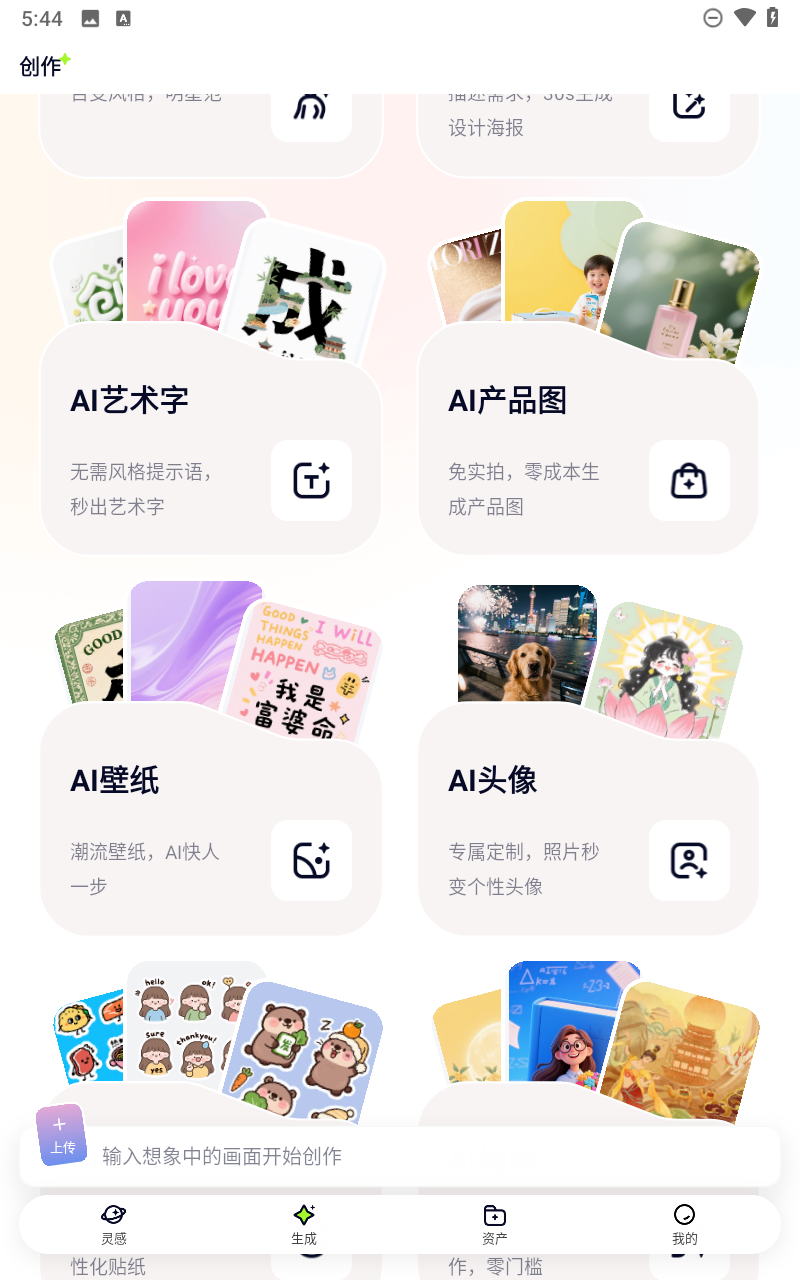The height and width of the screenshot is (1280, 800).
Task: Switch to the 灵感 tab
Action: [x=114, y=1224]
